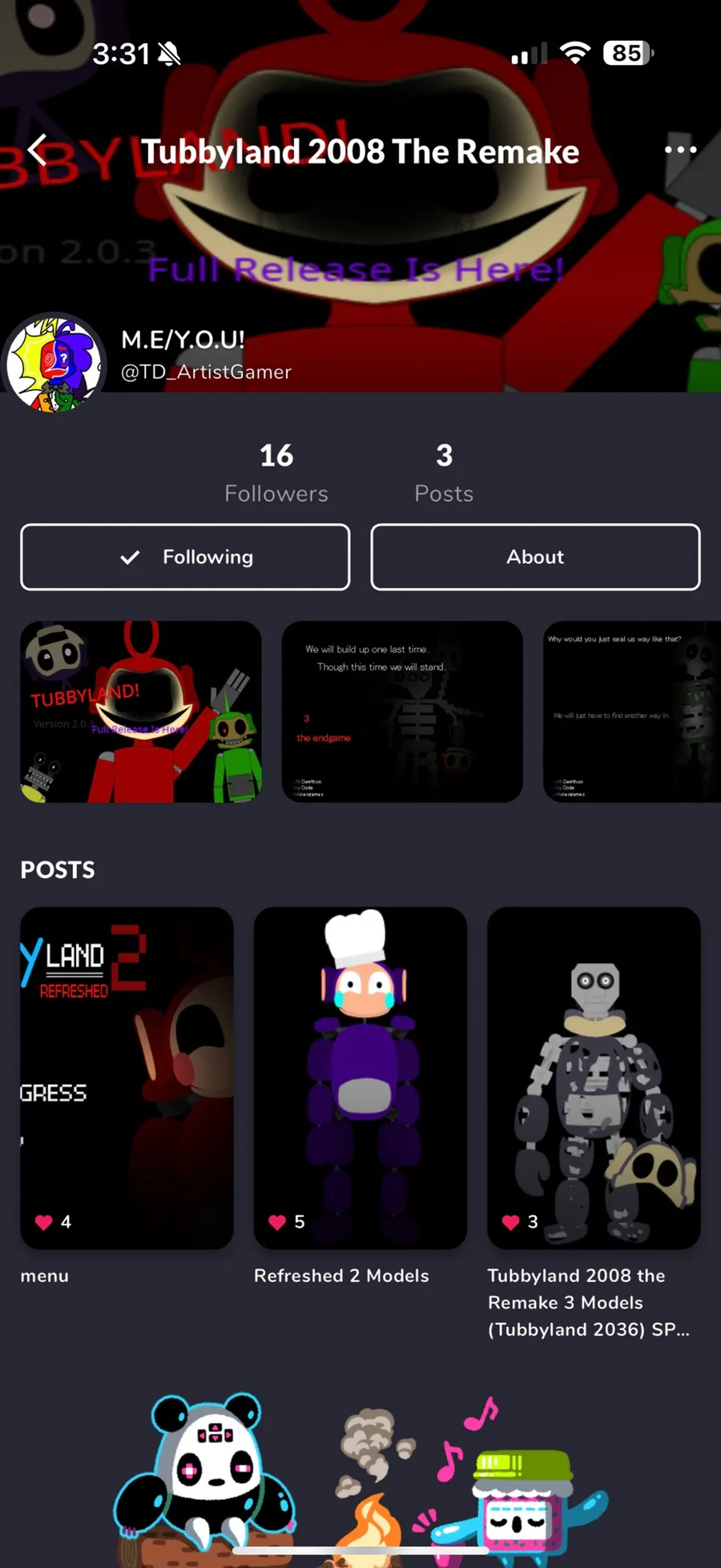Screen dimensions: 721x1568
Task: Open M.E/Y.O.U! creator profile avatar
Action: (x=54, y=364)
